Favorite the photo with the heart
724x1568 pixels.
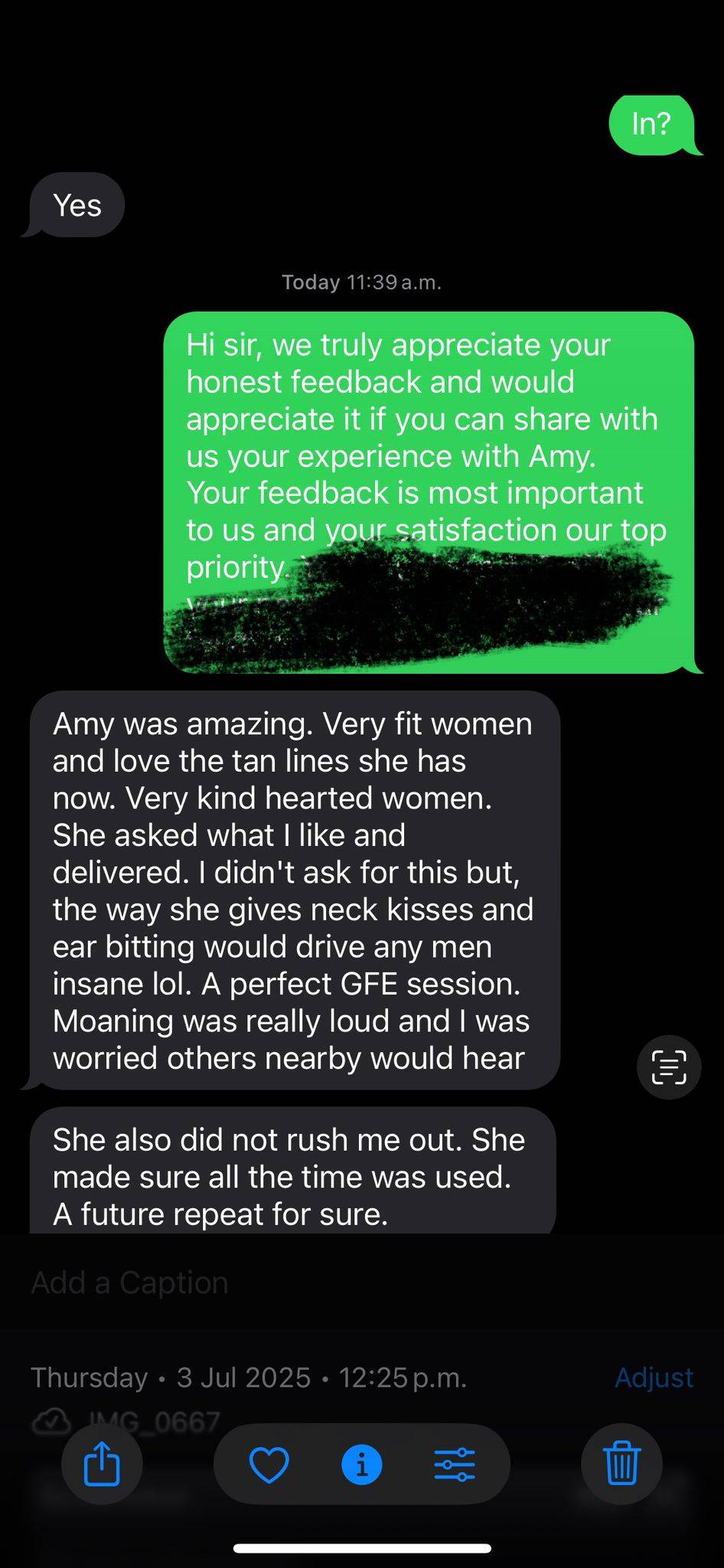coord(269,1465)
